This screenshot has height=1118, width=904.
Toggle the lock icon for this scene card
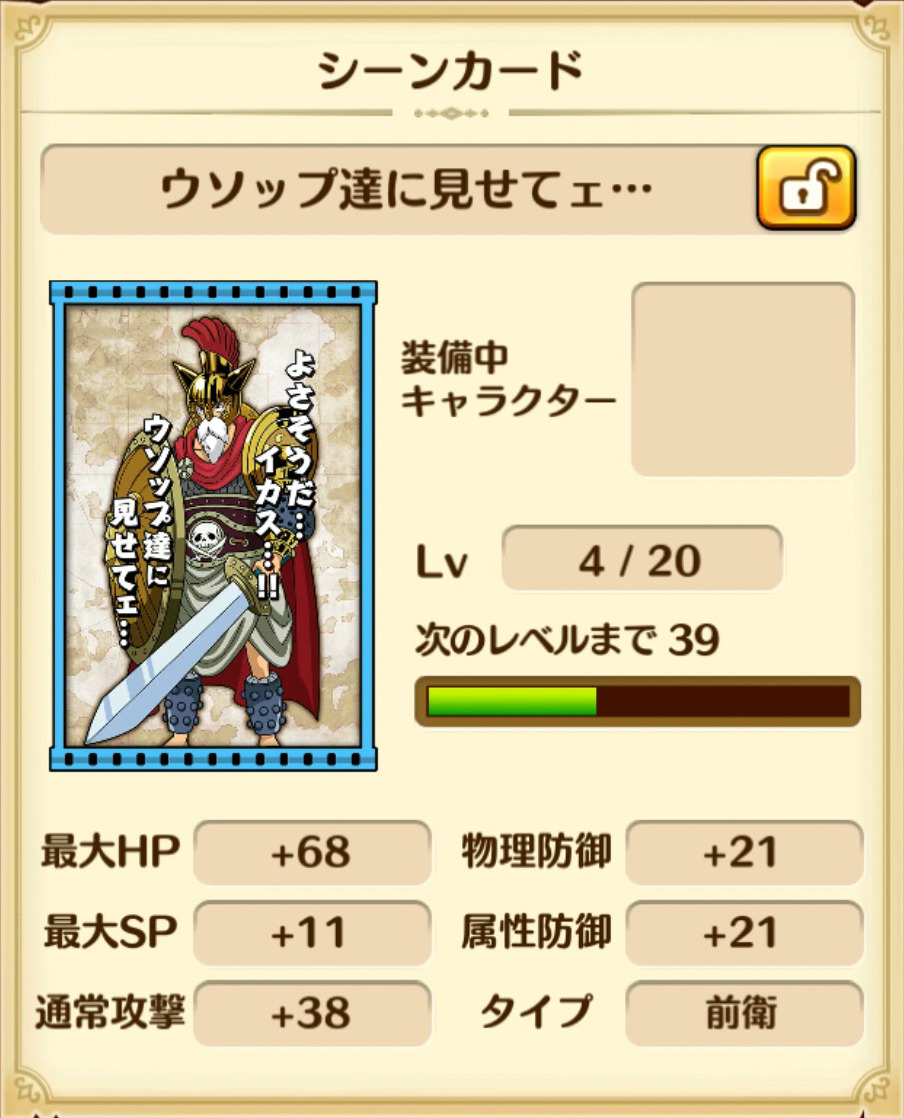pyautogui.click(x=806, y=188)
